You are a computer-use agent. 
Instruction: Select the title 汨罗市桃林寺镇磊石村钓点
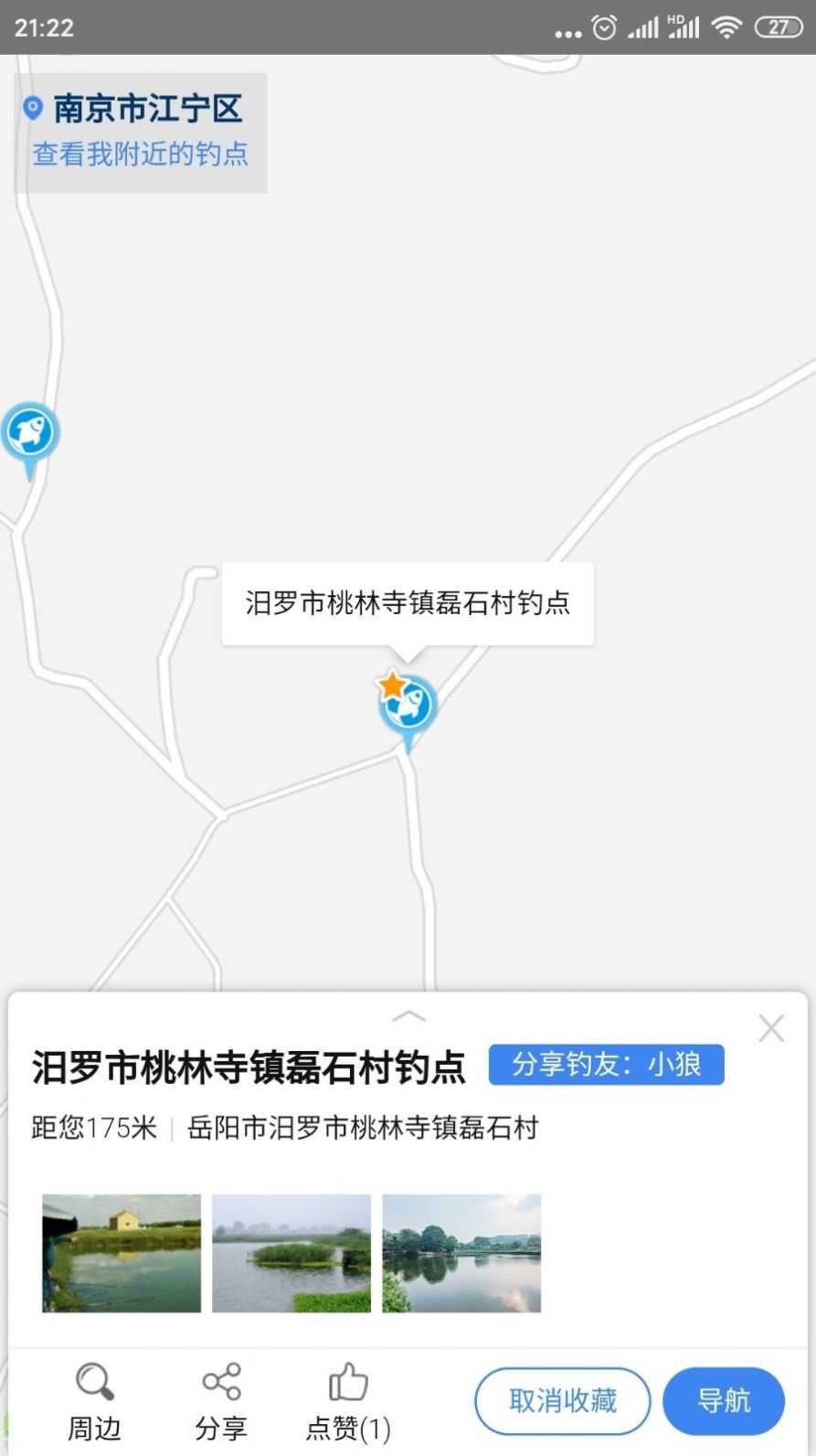[x=247, y=1066]
